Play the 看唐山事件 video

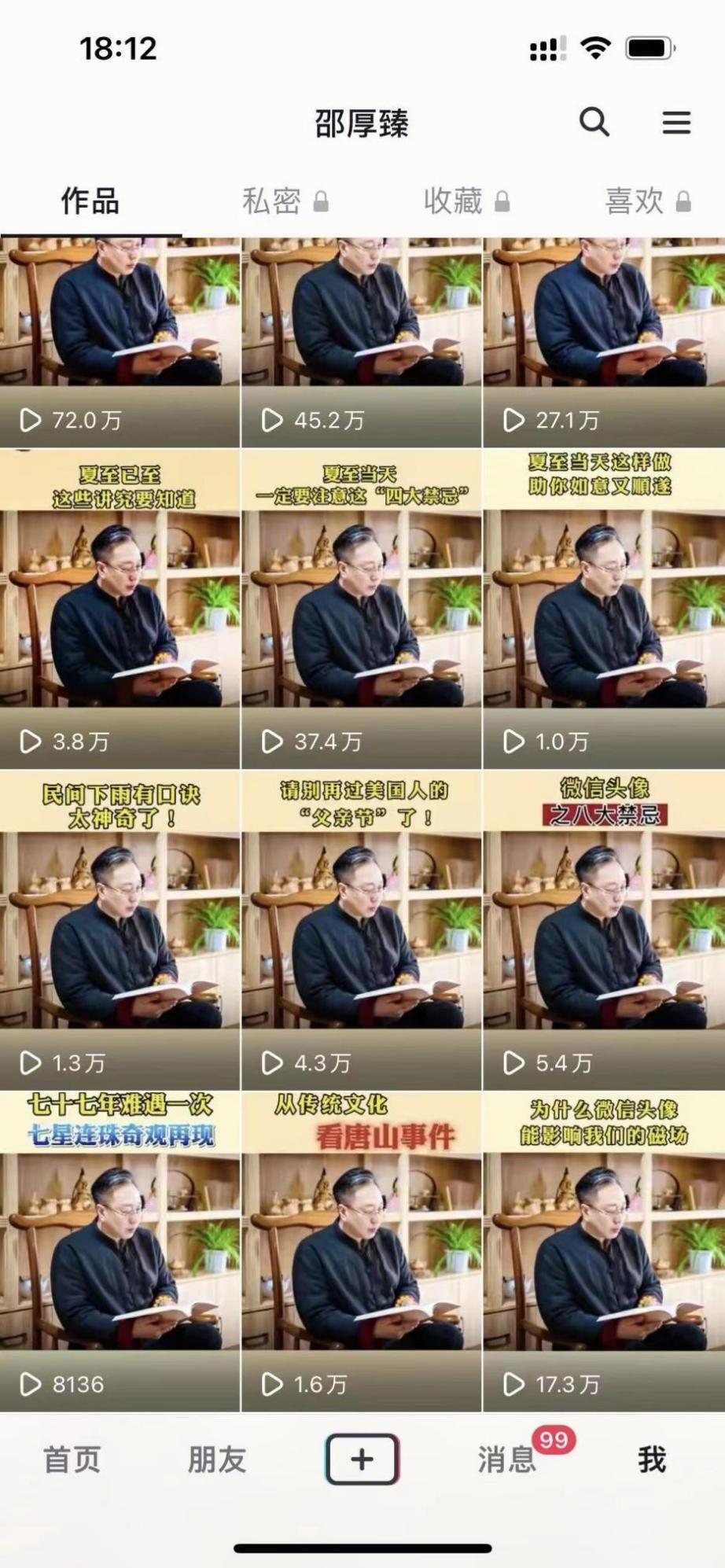362,1251
